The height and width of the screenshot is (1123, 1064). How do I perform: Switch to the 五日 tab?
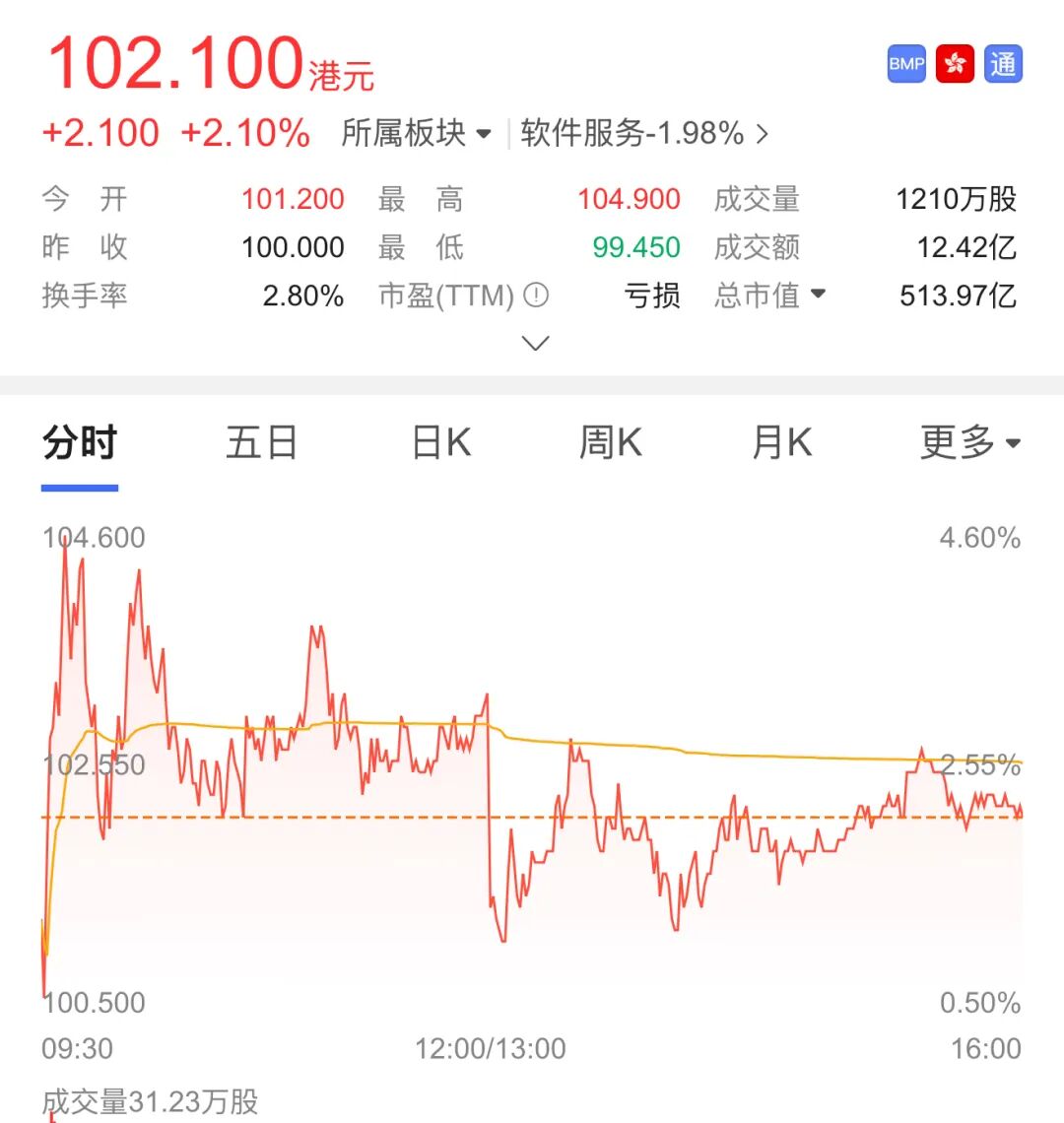[260, 443]
